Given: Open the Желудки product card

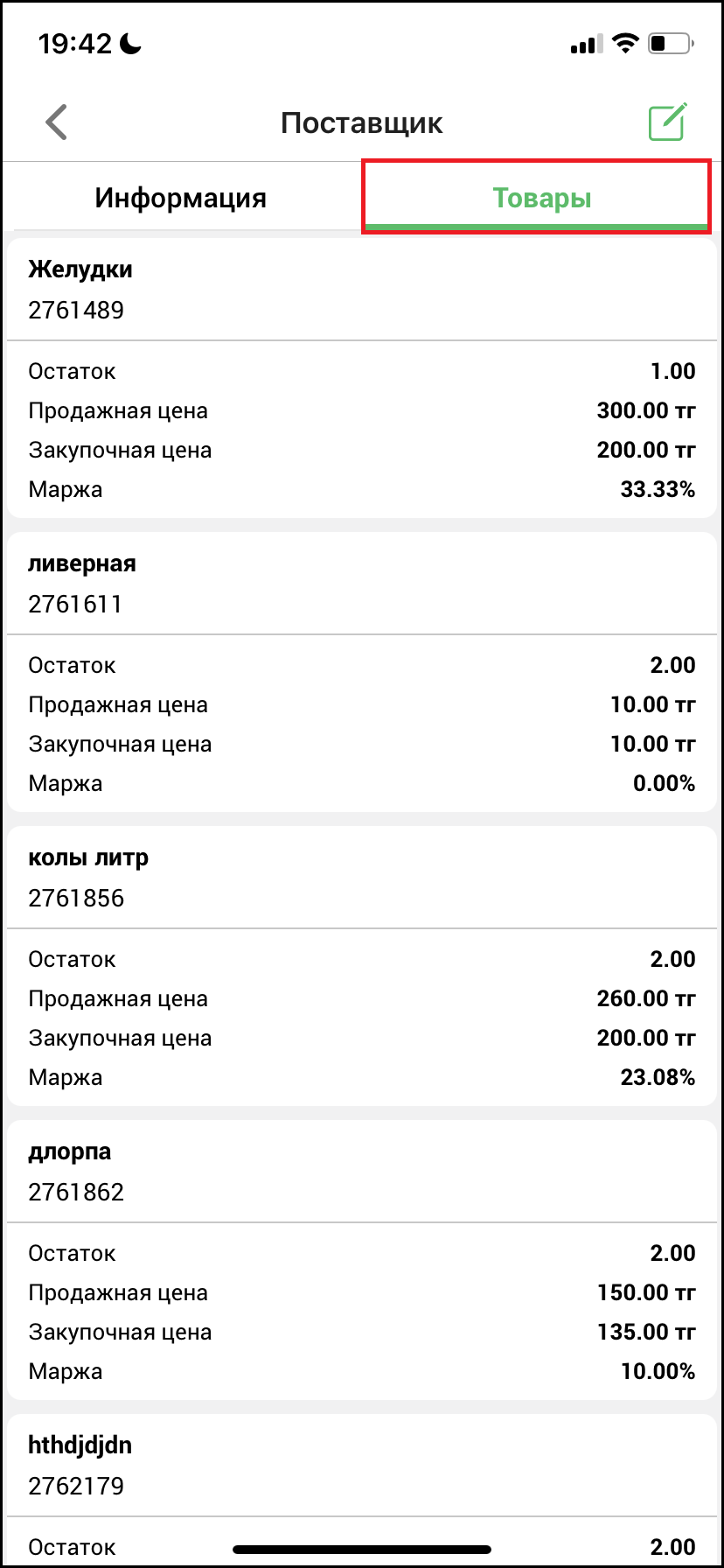Looking at the screenshot, I should point(361,290).
